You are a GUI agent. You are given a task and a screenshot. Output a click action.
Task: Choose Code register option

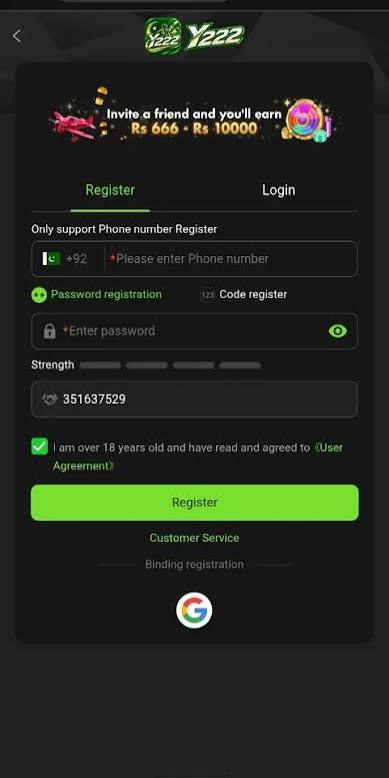(244, 295)
